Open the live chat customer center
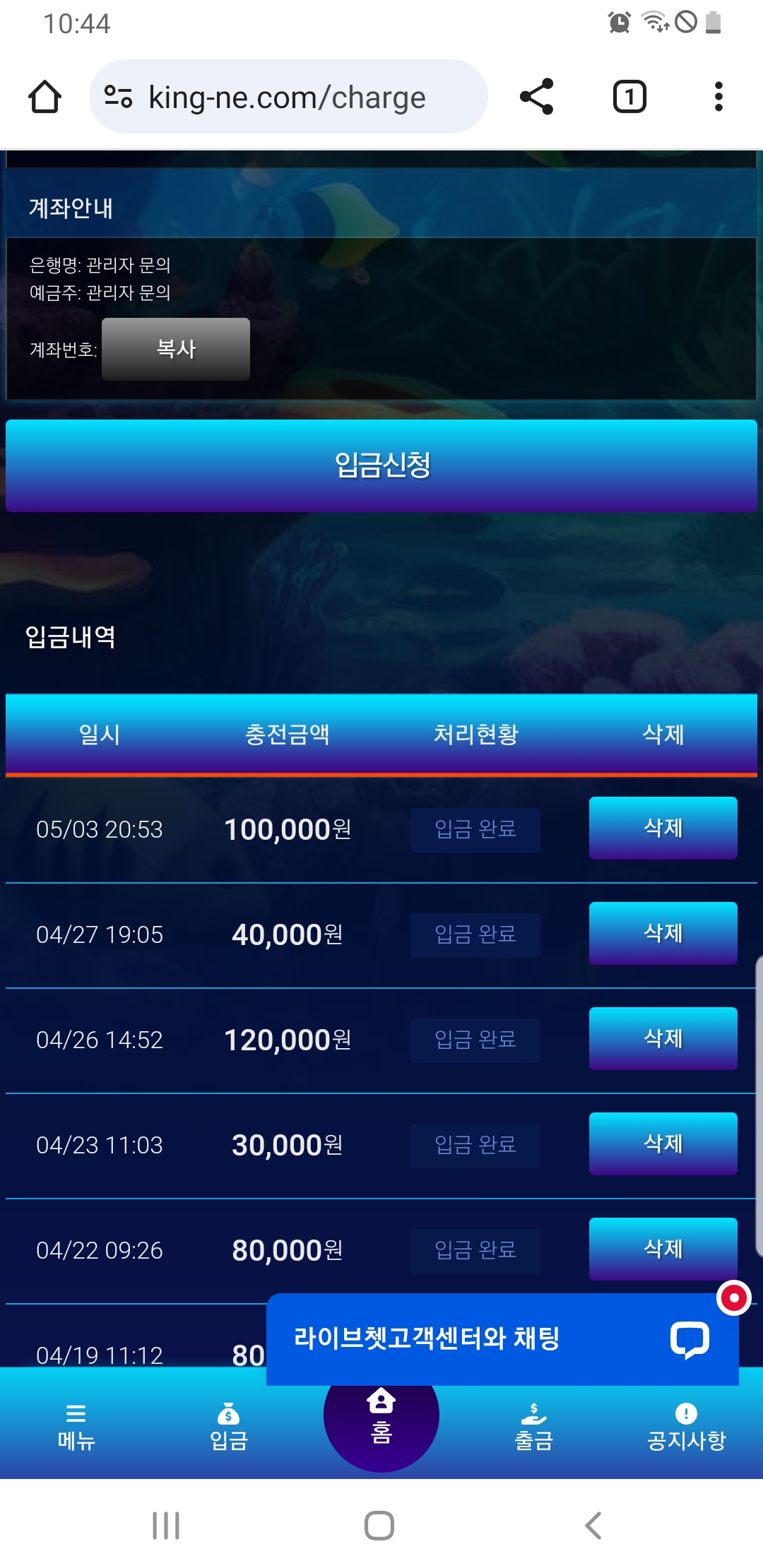The height and width of the screenshot is (1568, 763). coord(502,1339)
